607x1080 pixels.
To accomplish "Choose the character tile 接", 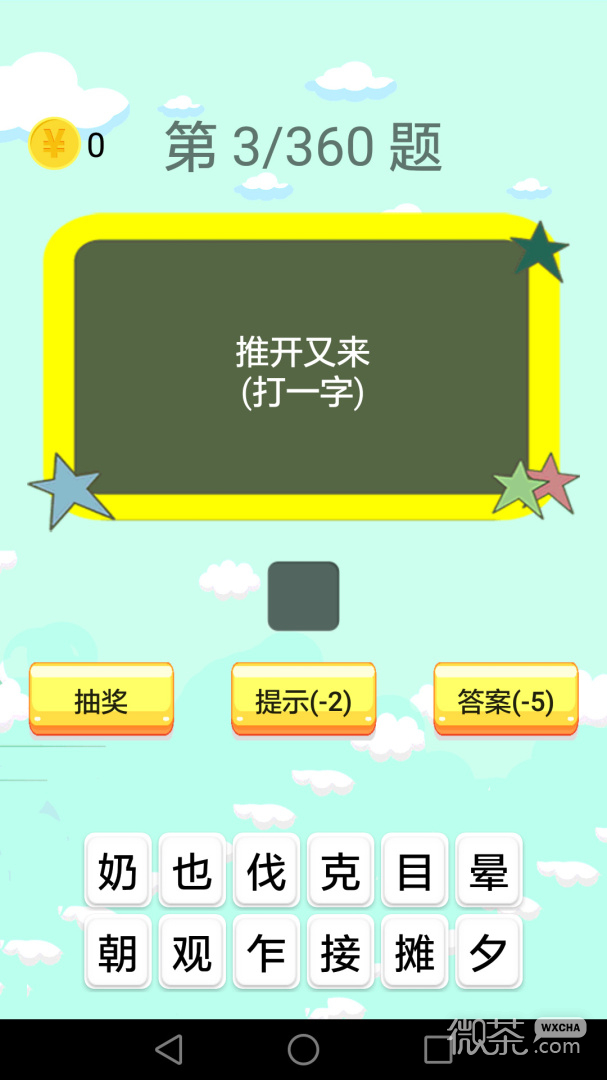I will click(x=340, y=953).
